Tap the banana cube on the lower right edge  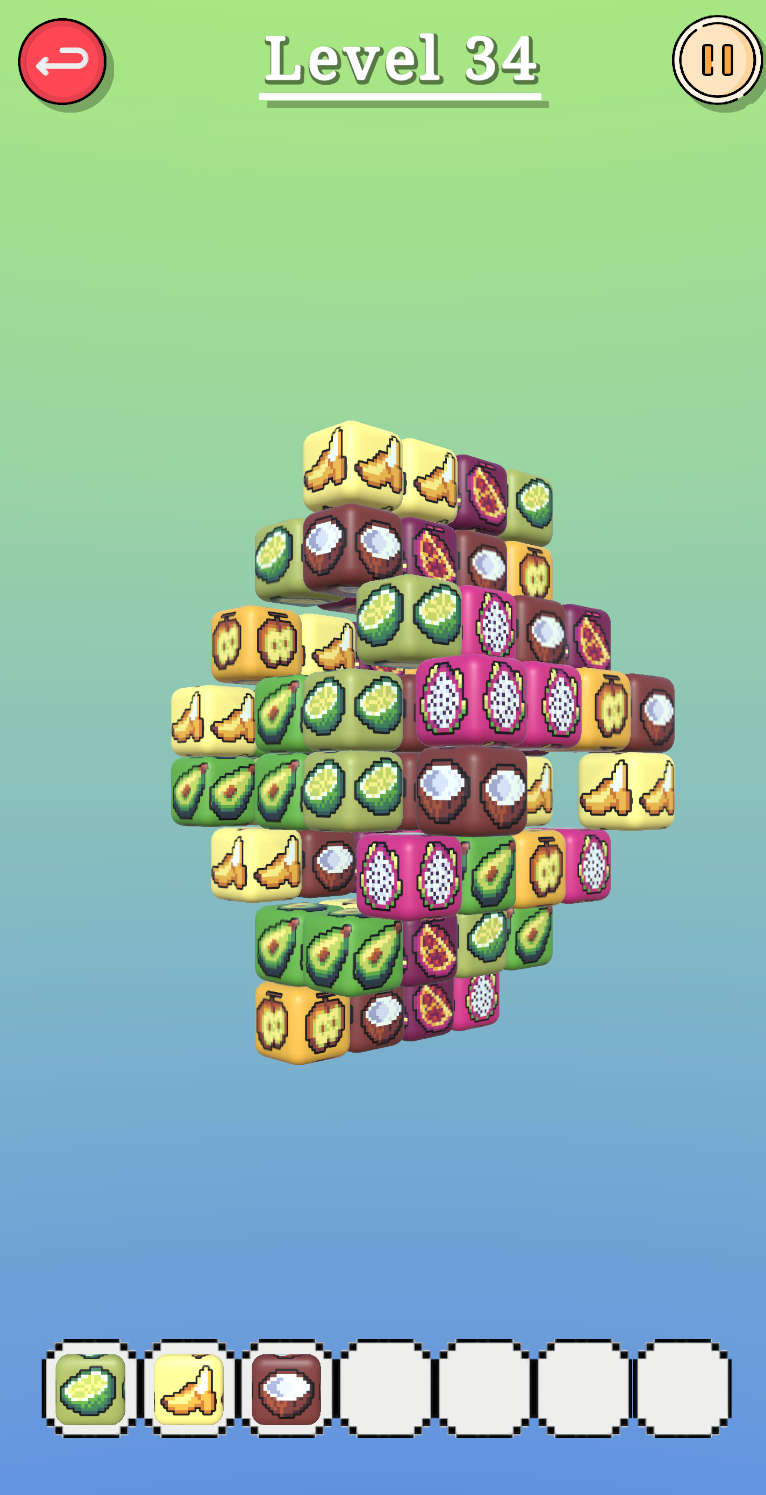627,791
